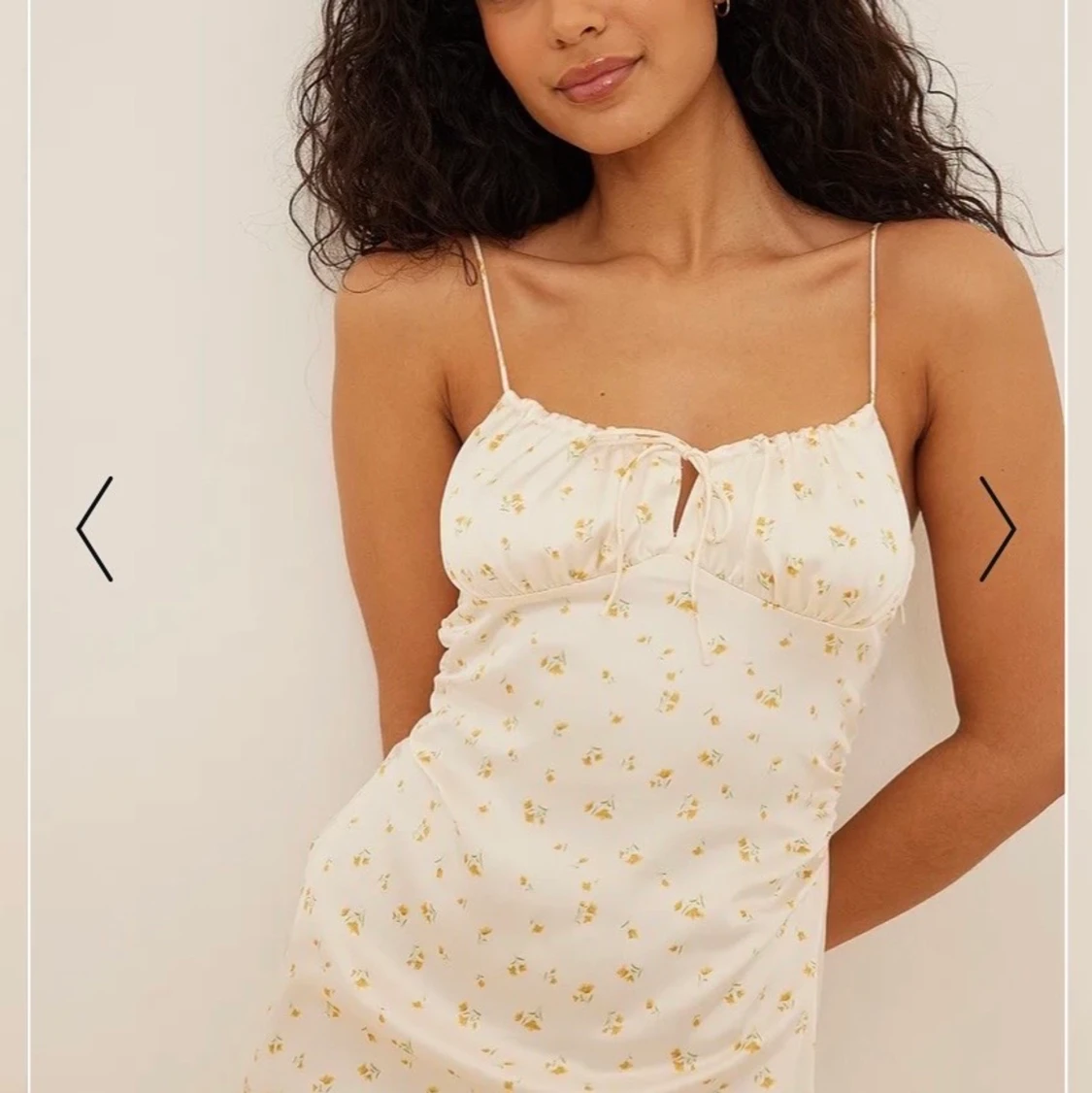Show the next product photo
This screenshot has width=1092, height=1093.
996,529
